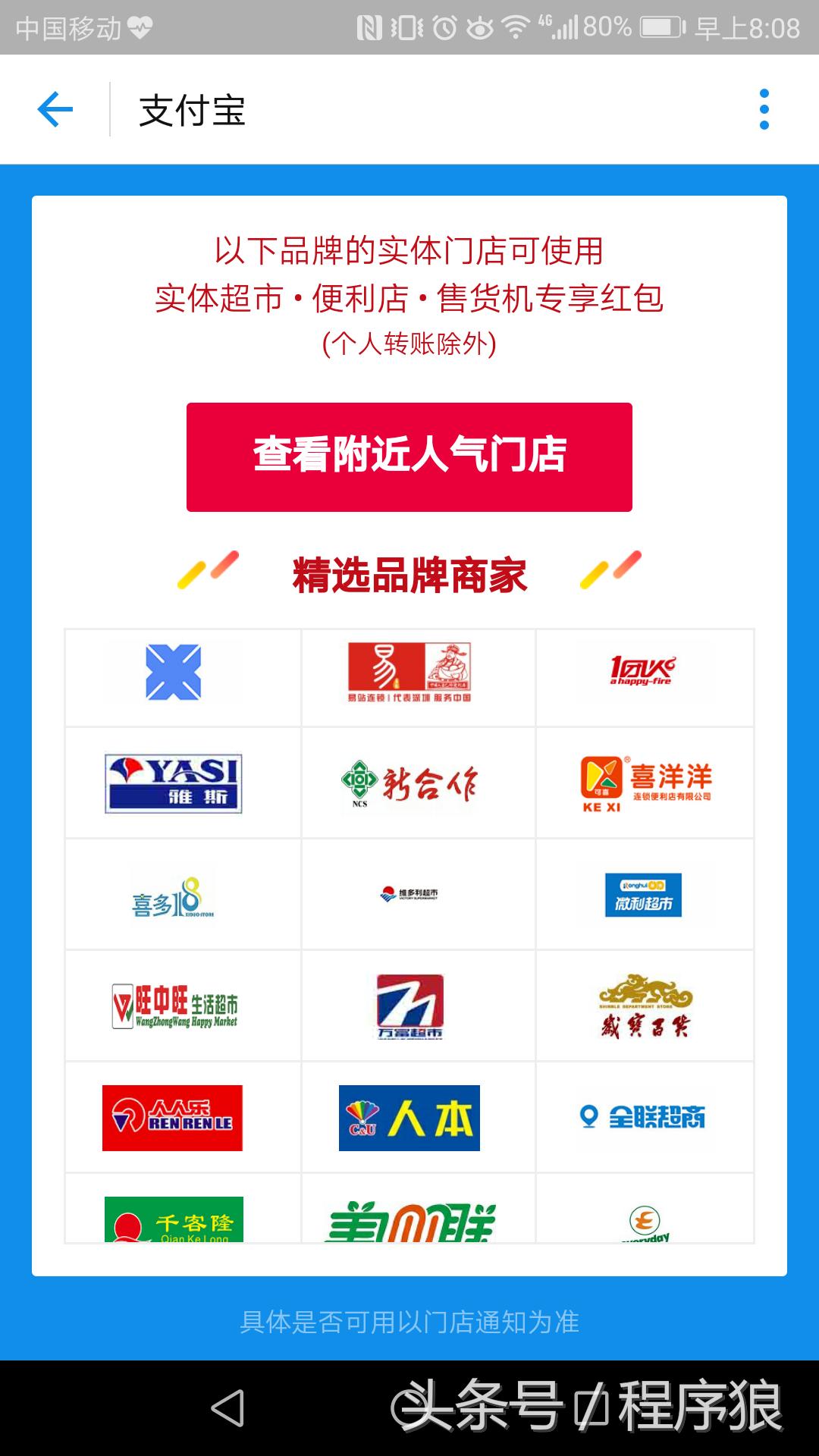This screenshot has width=819, height=1456.
Task: Click the 喜多18 store logo
Action: coord(172,896)
